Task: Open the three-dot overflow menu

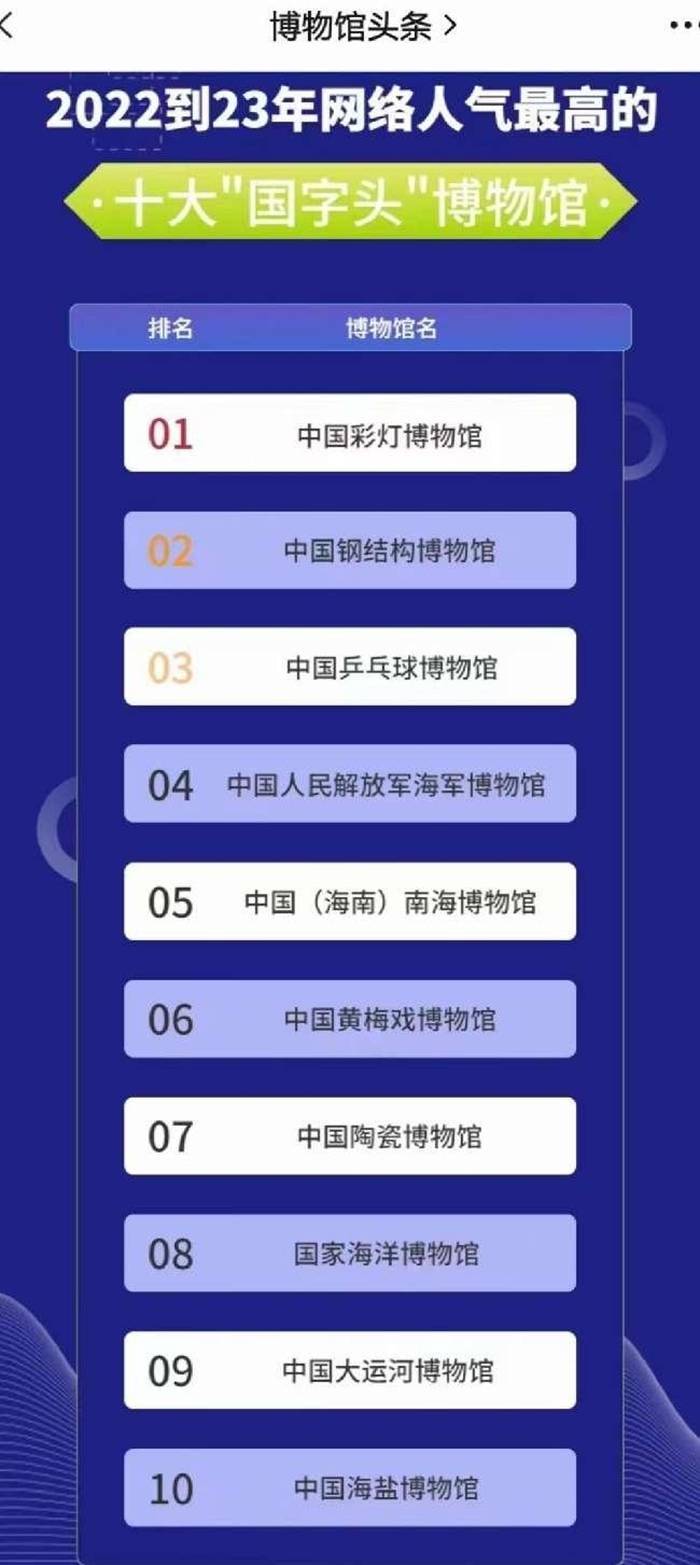Action: [685, 27]
